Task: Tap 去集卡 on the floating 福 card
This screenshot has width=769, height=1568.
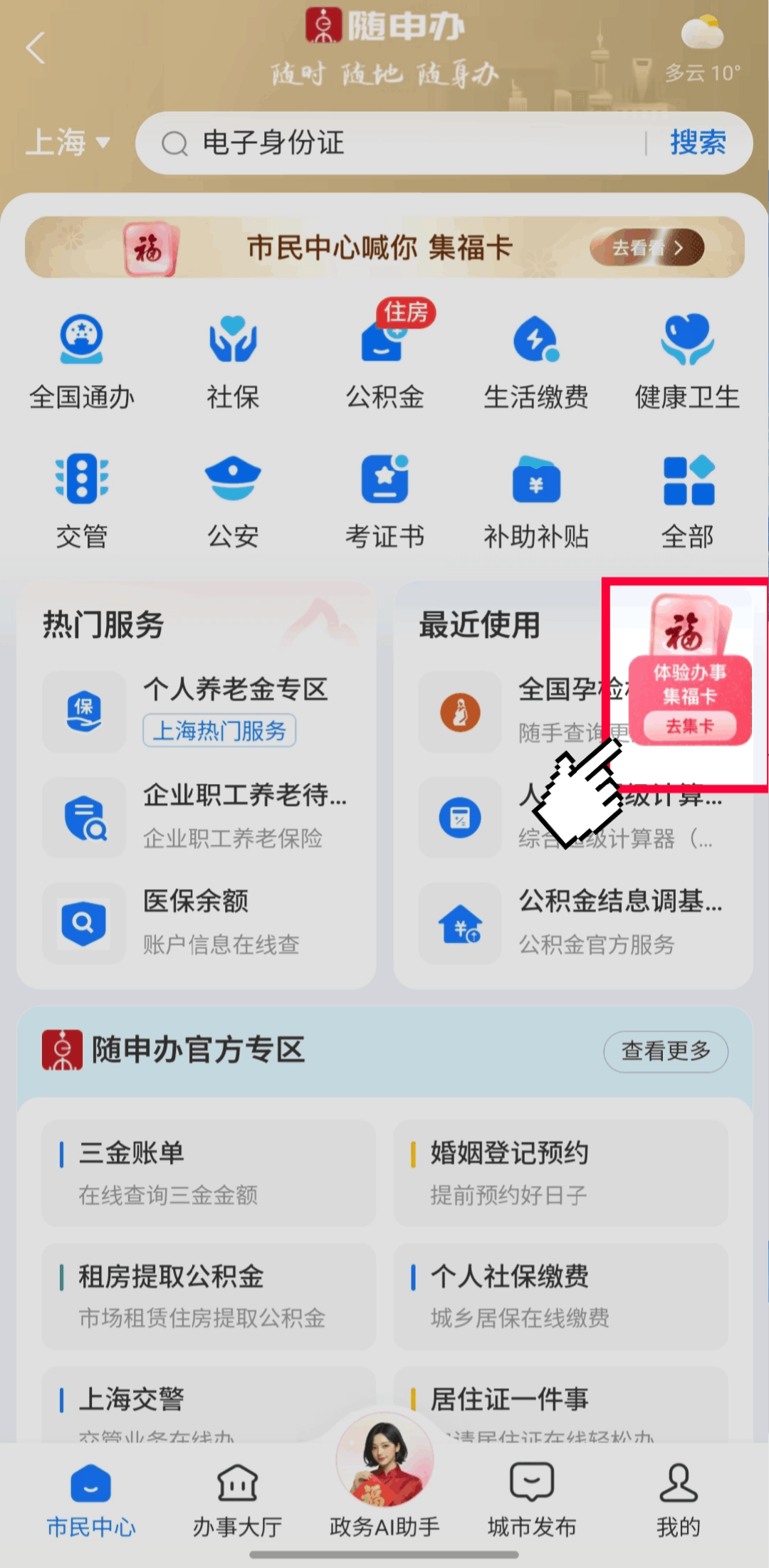Action: [x=689, y=726]
